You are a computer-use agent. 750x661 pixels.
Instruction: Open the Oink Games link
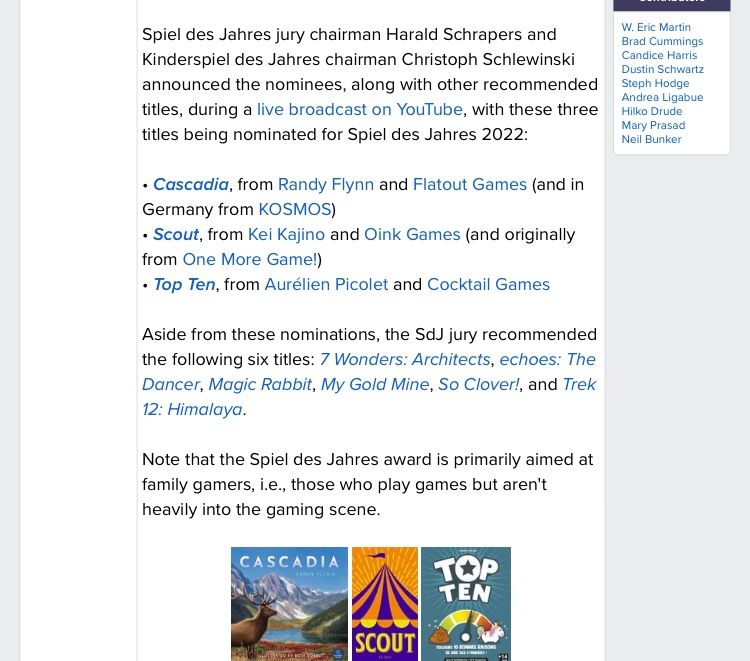pos(412,234)
